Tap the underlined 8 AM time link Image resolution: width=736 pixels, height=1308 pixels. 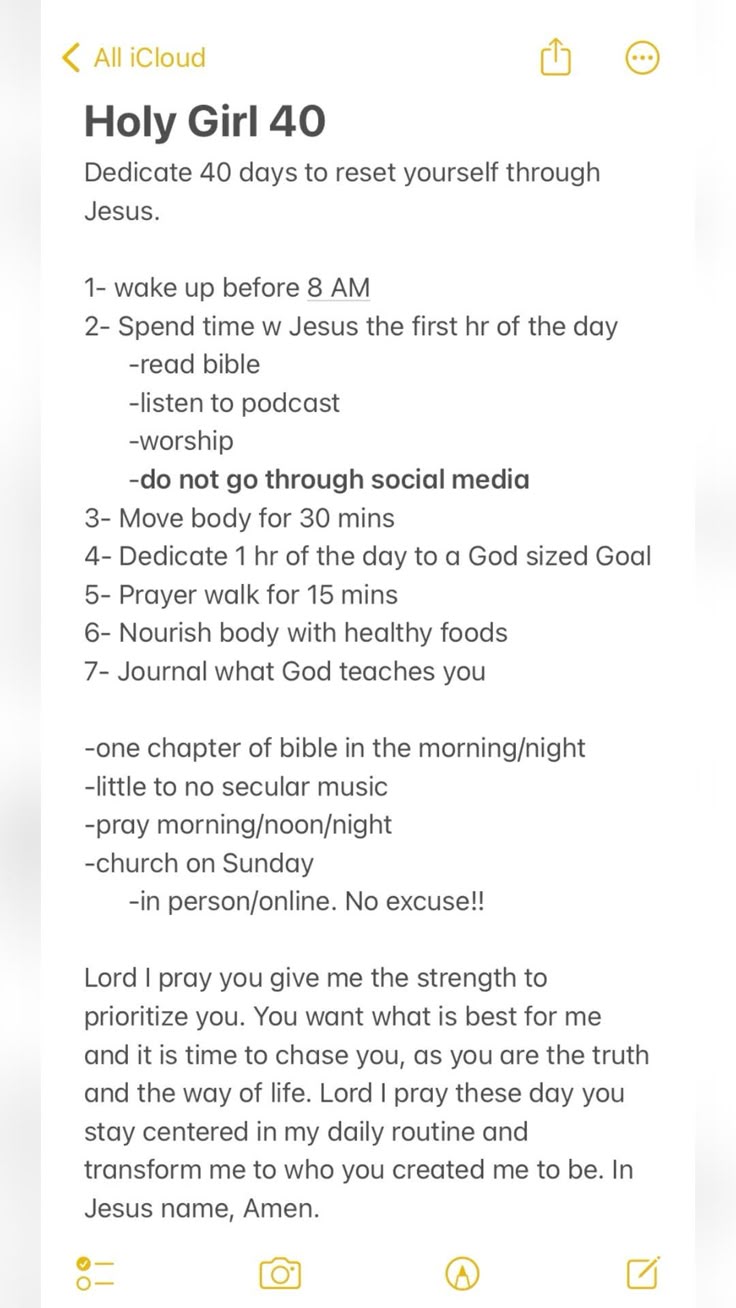tap(338, 288)
